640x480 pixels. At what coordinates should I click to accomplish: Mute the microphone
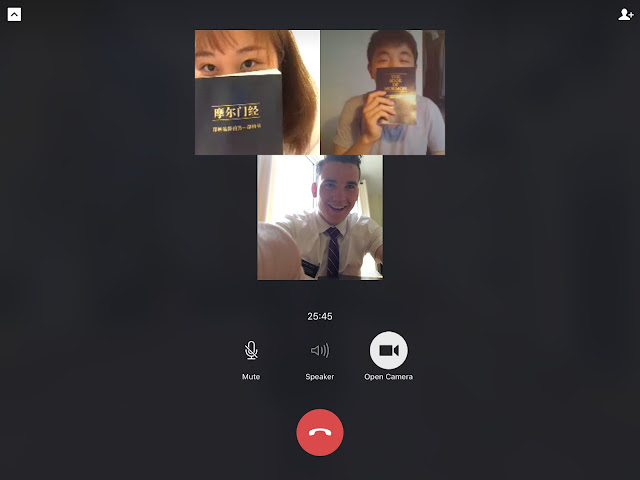pos(251,351)
